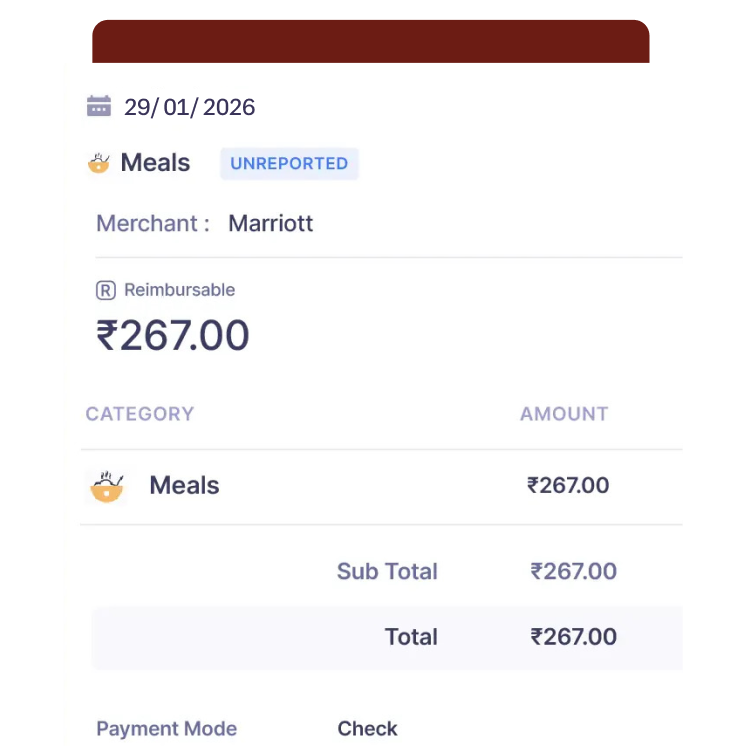Viewport: 734px width, 746px height.
Task: Click the Total amount ₹267.00
Action: [x=574, y=637]
